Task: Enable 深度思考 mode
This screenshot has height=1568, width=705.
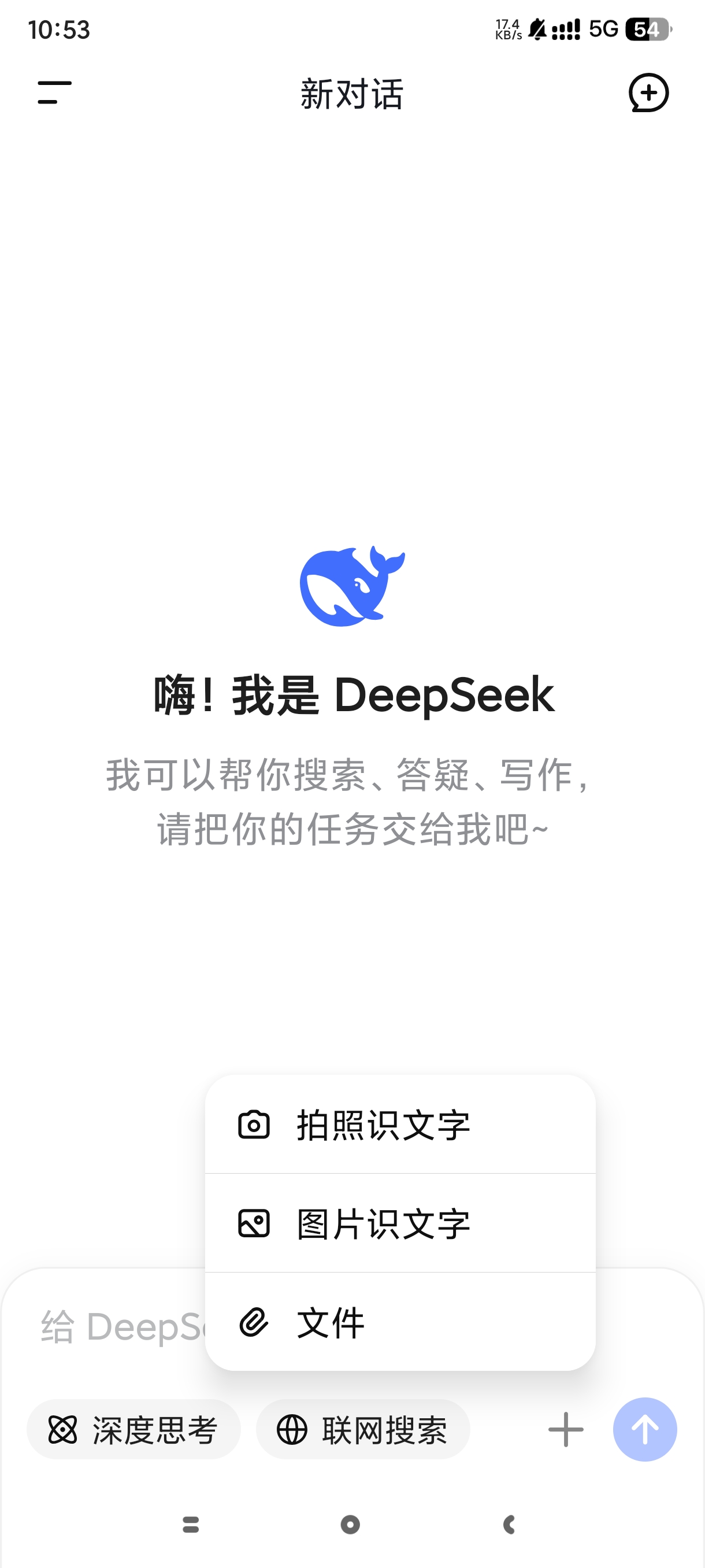Action: point(133,1429)
